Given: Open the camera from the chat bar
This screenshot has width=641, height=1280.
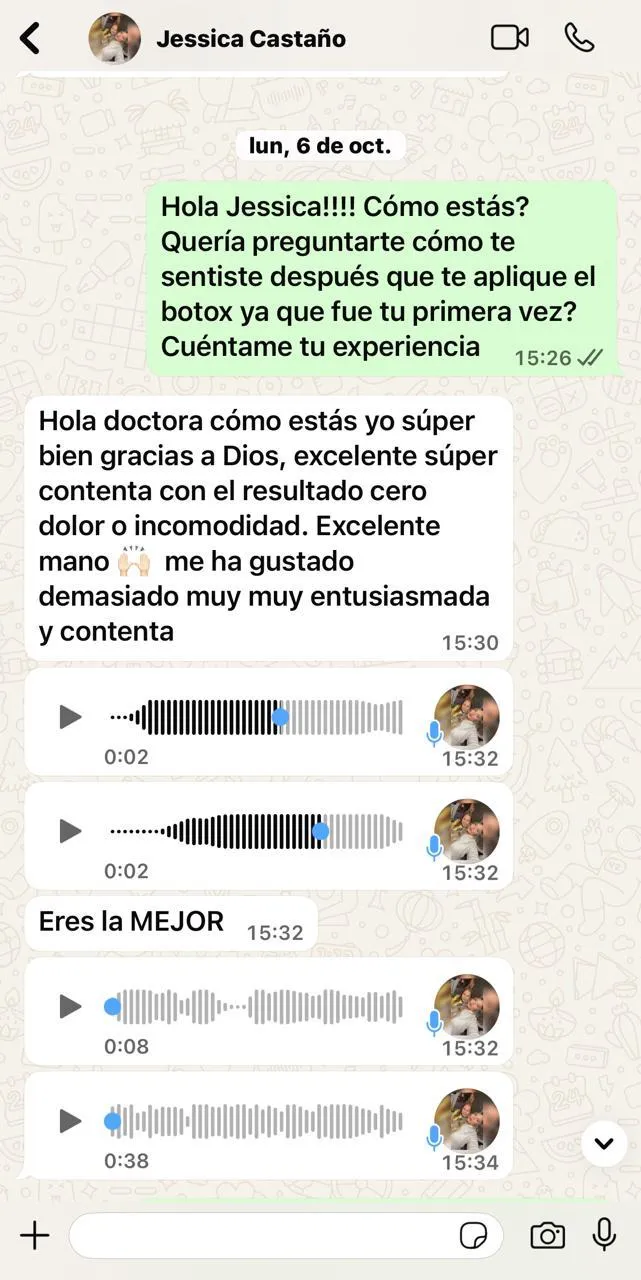Looking at the screenshot, I should point(547,1235).
